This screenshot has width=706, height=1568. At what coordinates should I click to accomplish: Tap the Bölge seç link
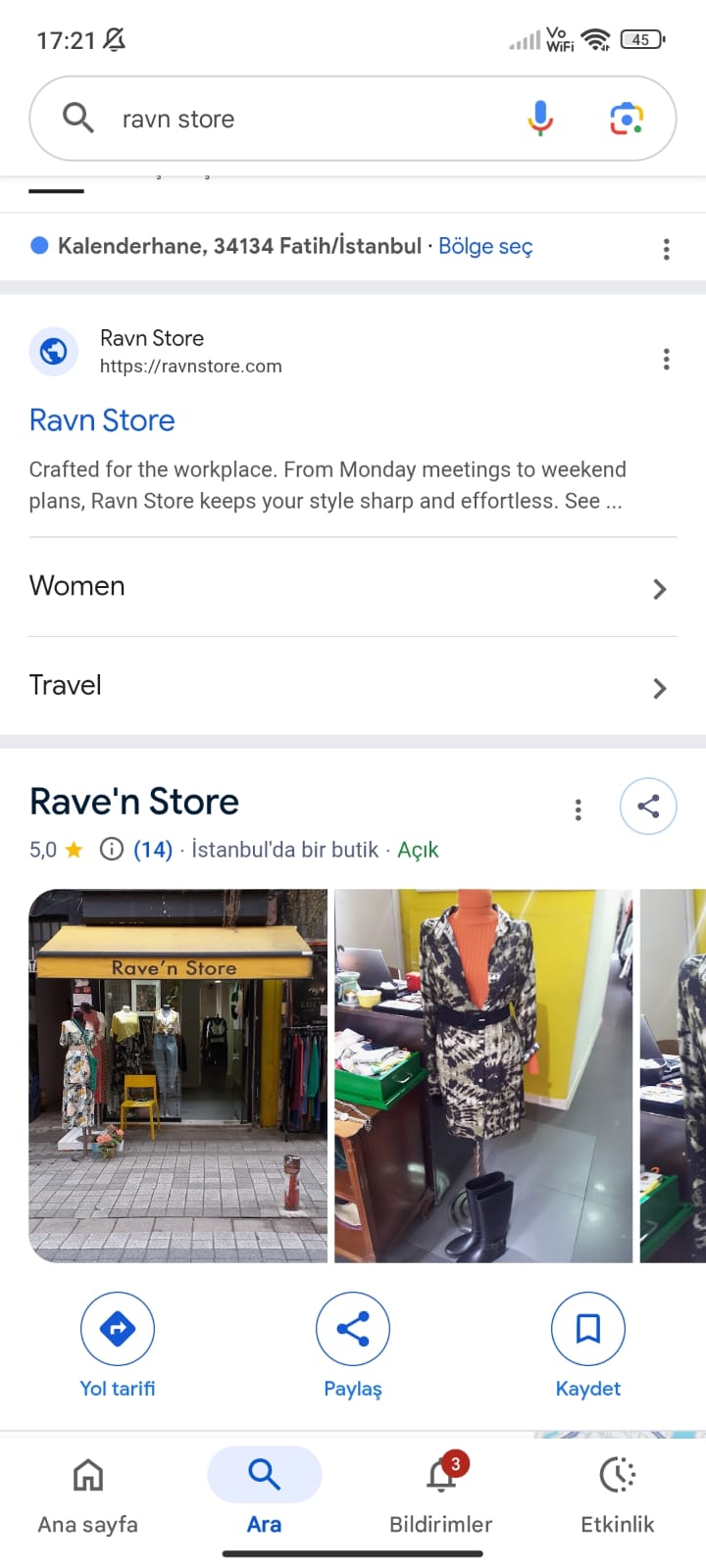tap(485, 246)
